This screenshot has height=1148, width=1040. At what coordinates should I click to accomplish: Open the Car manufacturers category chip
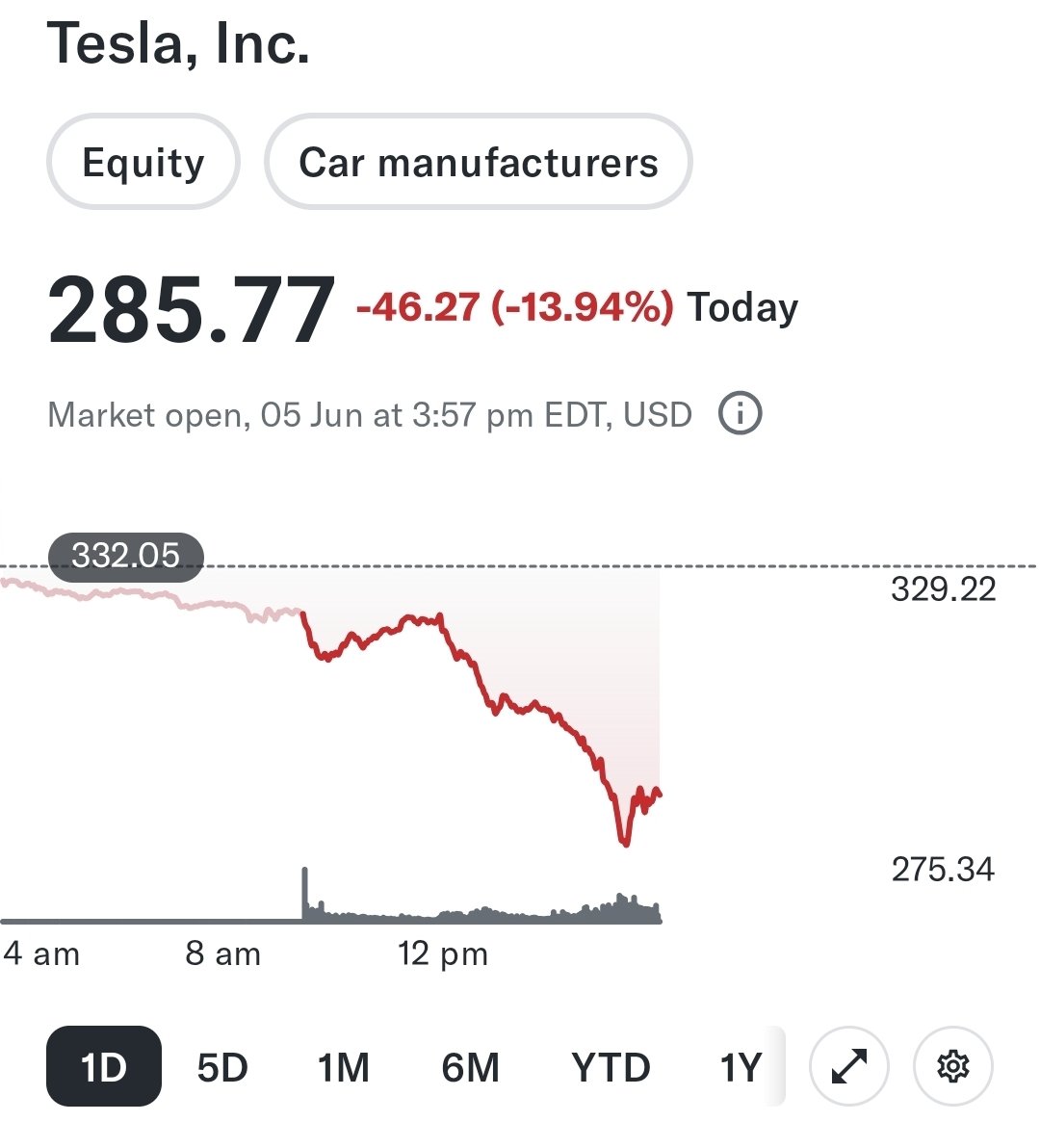(479, 162)
